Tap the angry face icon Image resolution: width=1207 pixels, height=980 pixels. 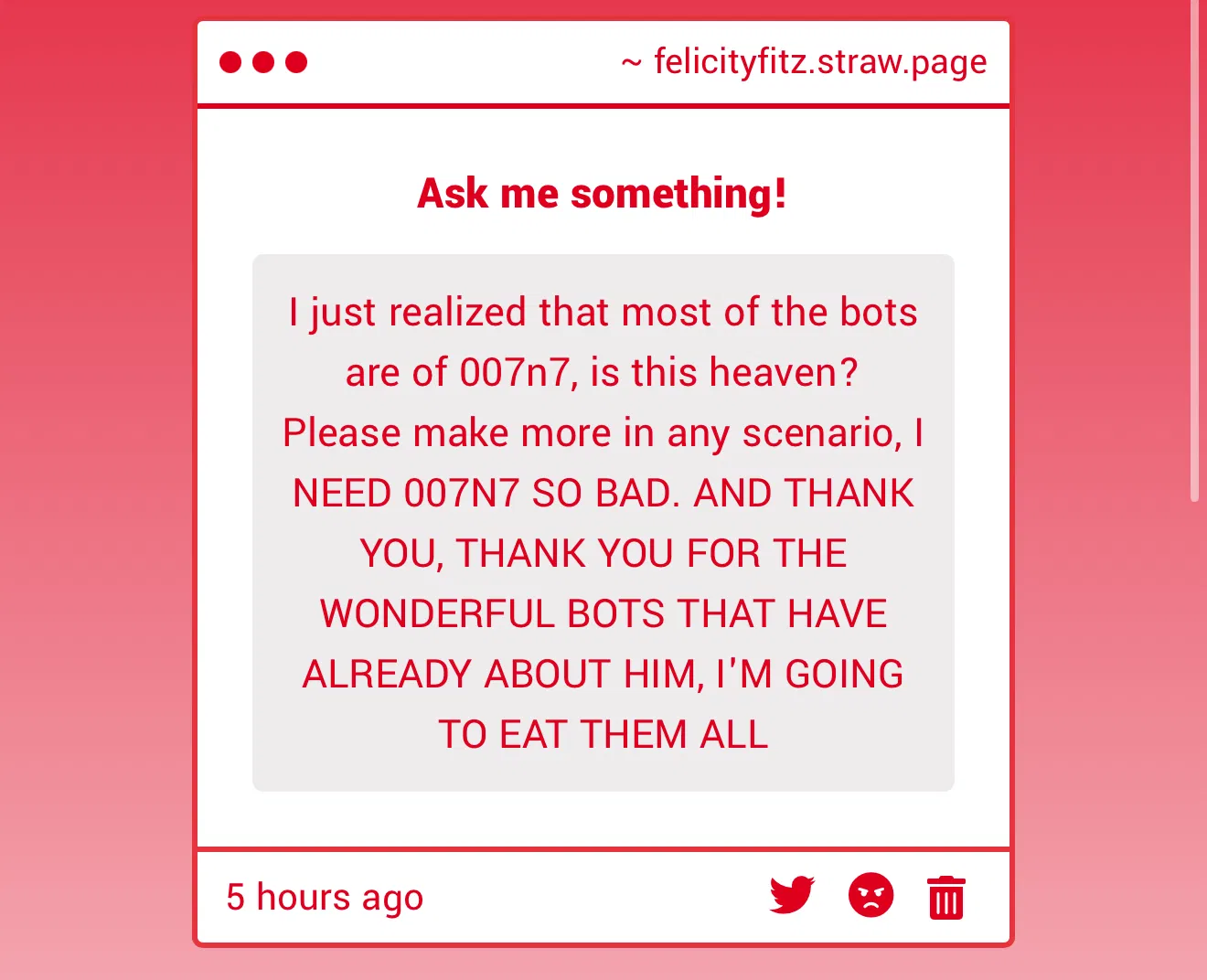pyautogui.click(x=871, y=895)
